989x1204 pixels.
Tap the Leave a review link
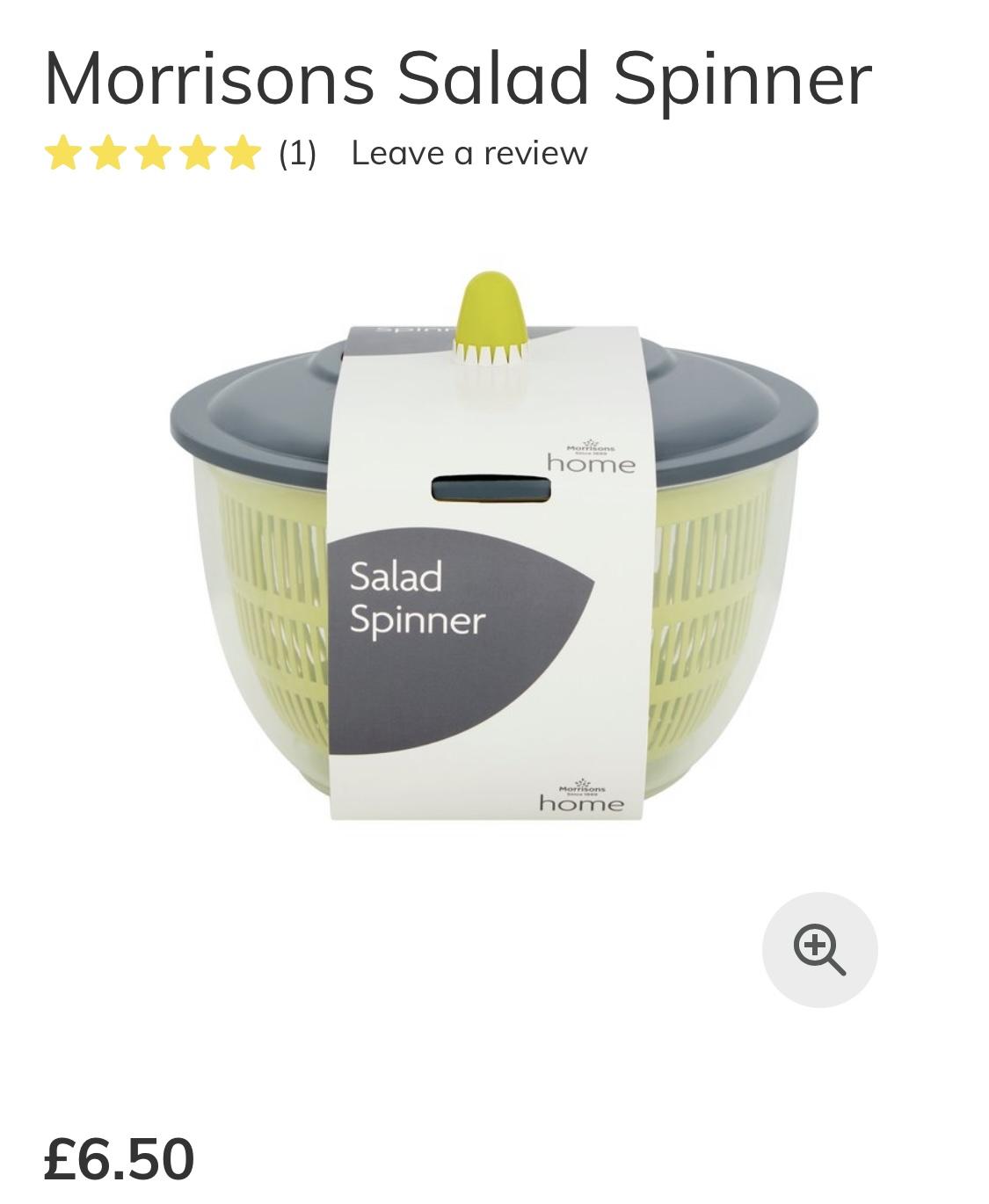(469, 153)
